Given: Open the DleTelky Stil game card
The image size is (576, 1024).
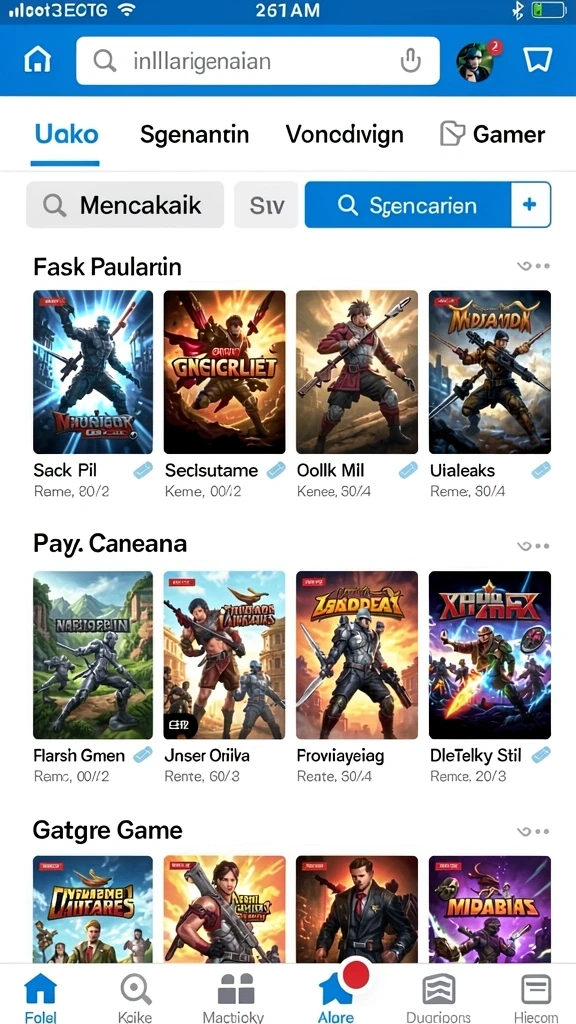Looking at the screenshot, I should (x=490, y=677).
